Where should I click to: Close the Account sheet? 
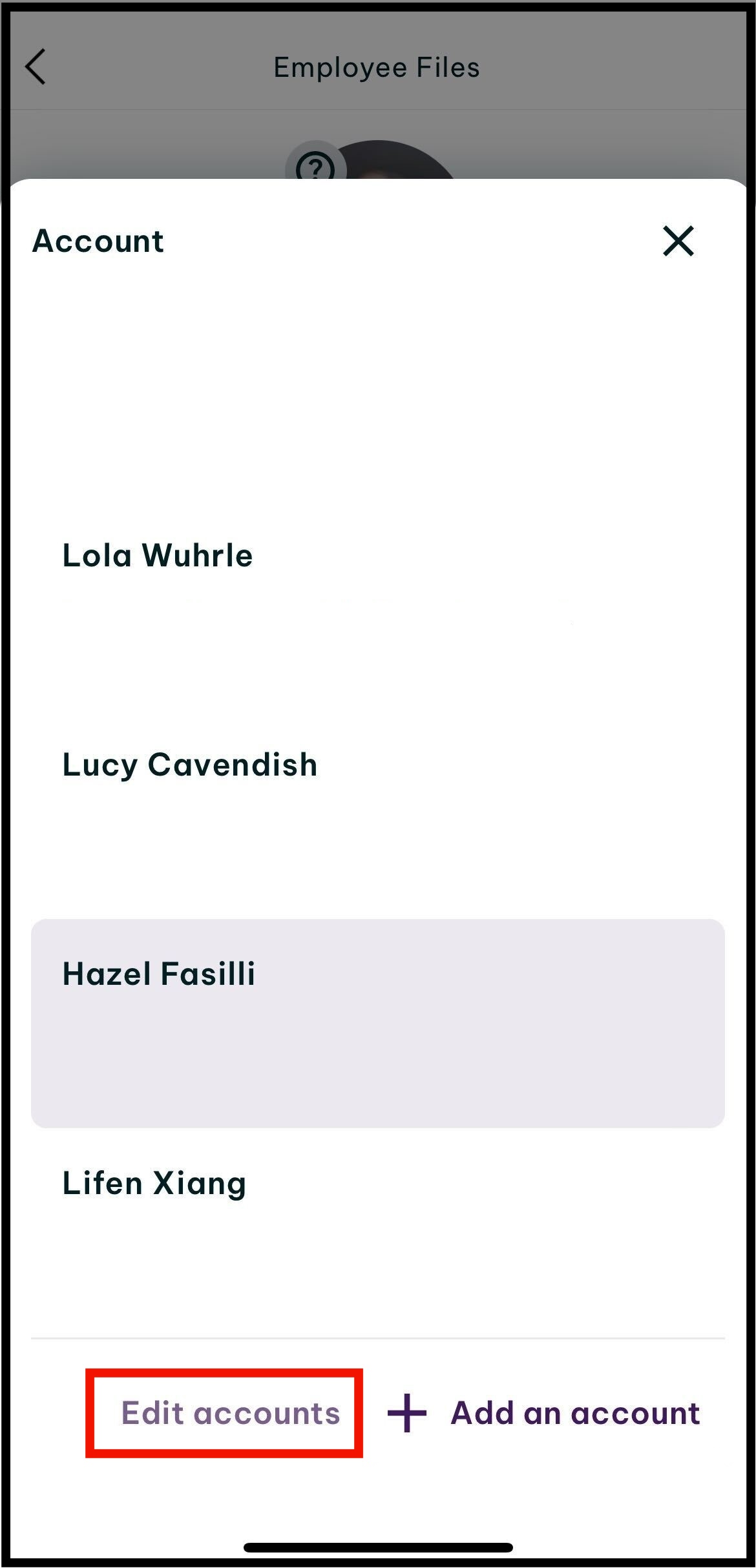point(678,241)
